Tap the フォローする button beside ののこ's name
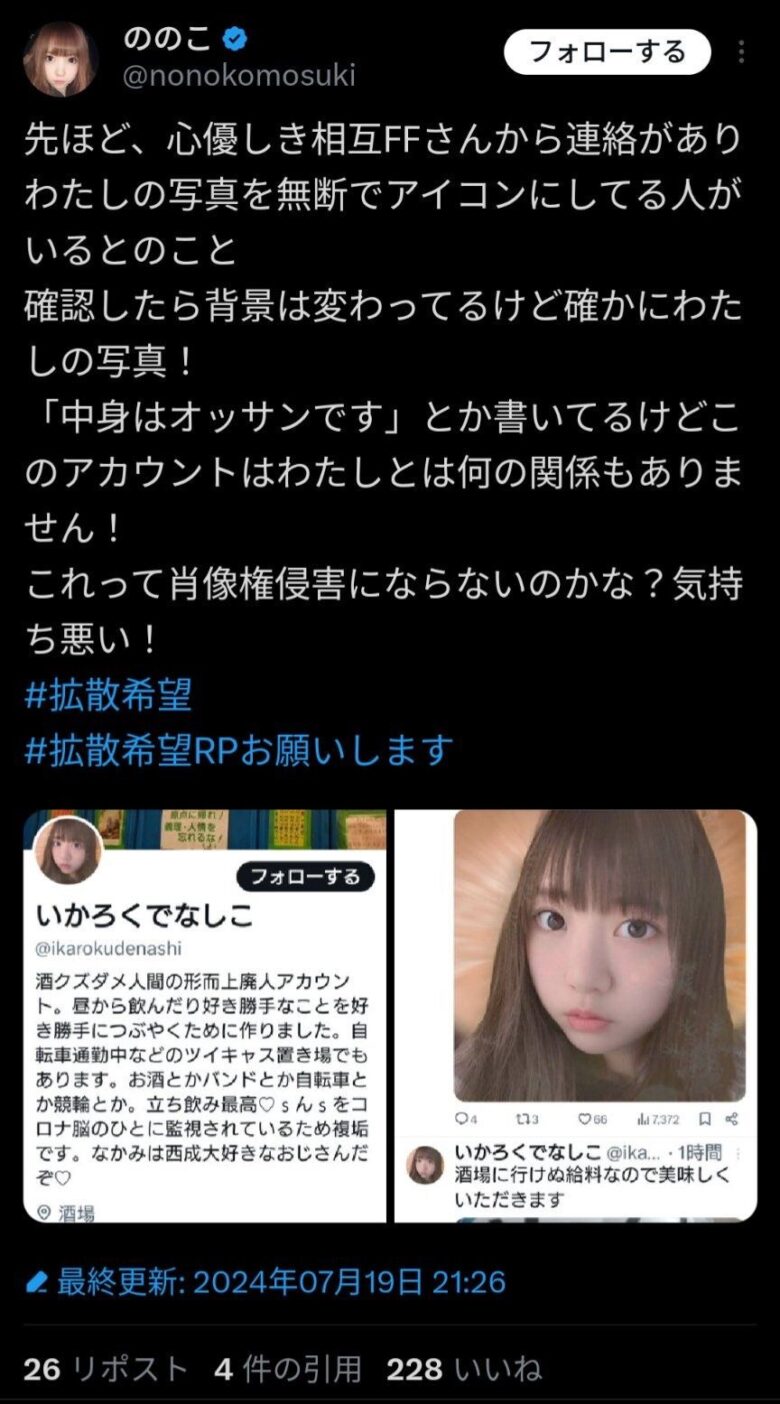Image resolution: width=780 pixels, height=1404 pixels. click(x=607, y=52)
